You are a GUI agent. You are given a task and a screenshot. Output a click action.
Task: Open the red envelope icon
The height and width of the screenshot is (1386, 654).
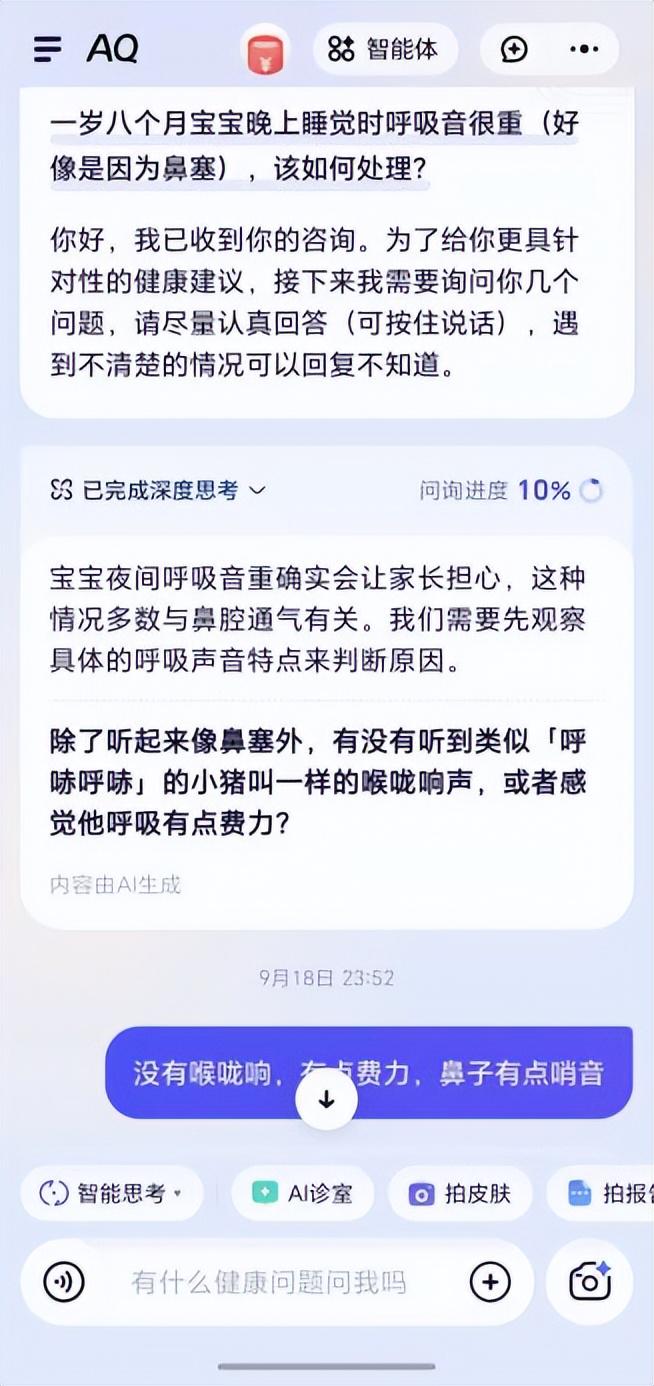tap(266, 52)
